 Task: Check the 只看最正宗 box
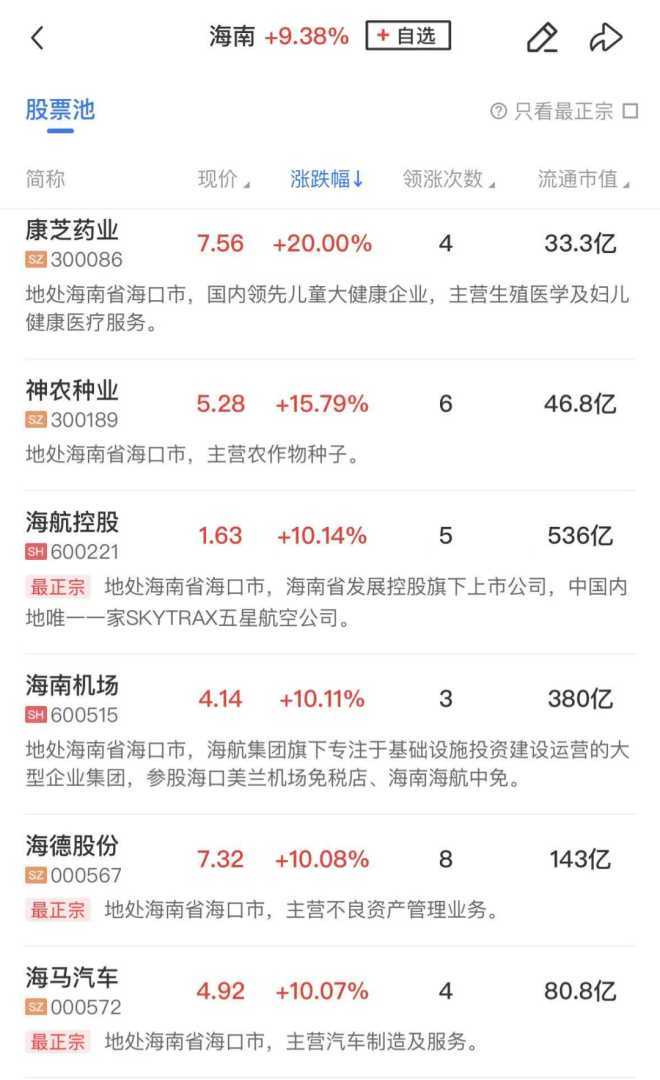pyautogui.click(x=630, y=111)
